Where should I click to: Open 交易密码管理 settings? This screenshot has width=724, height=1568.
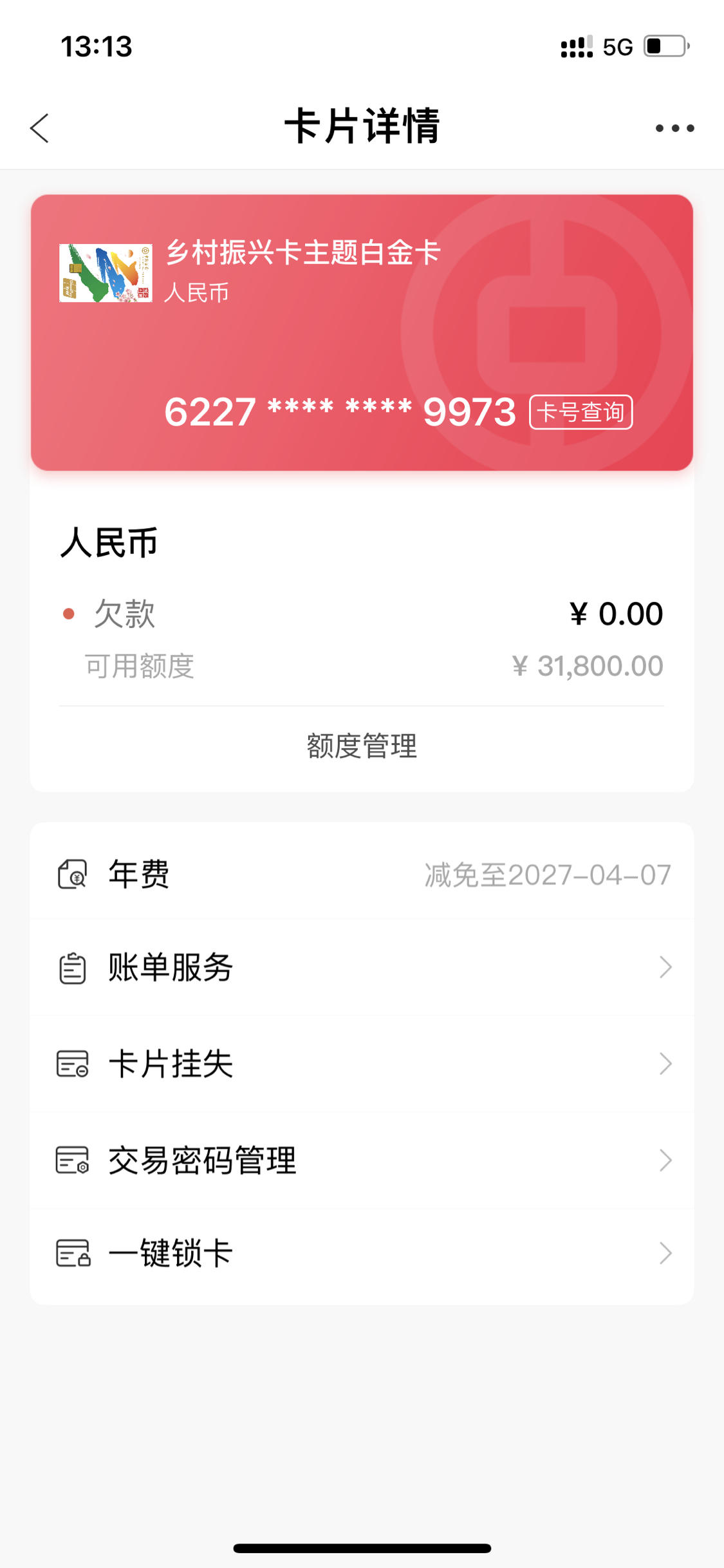(x=362, y=1160)
